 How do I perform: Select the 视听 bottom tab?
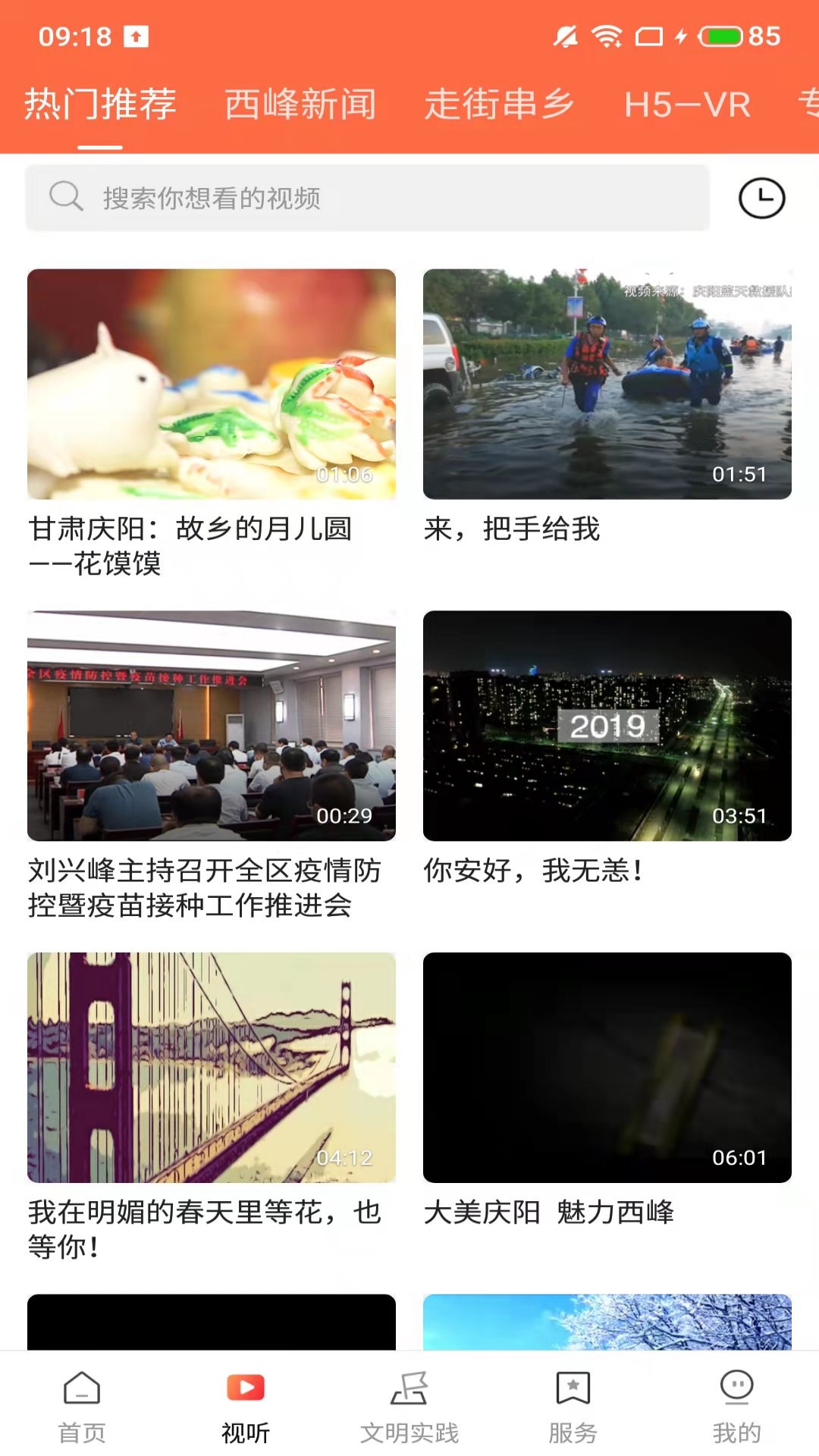coord(246,1407)
